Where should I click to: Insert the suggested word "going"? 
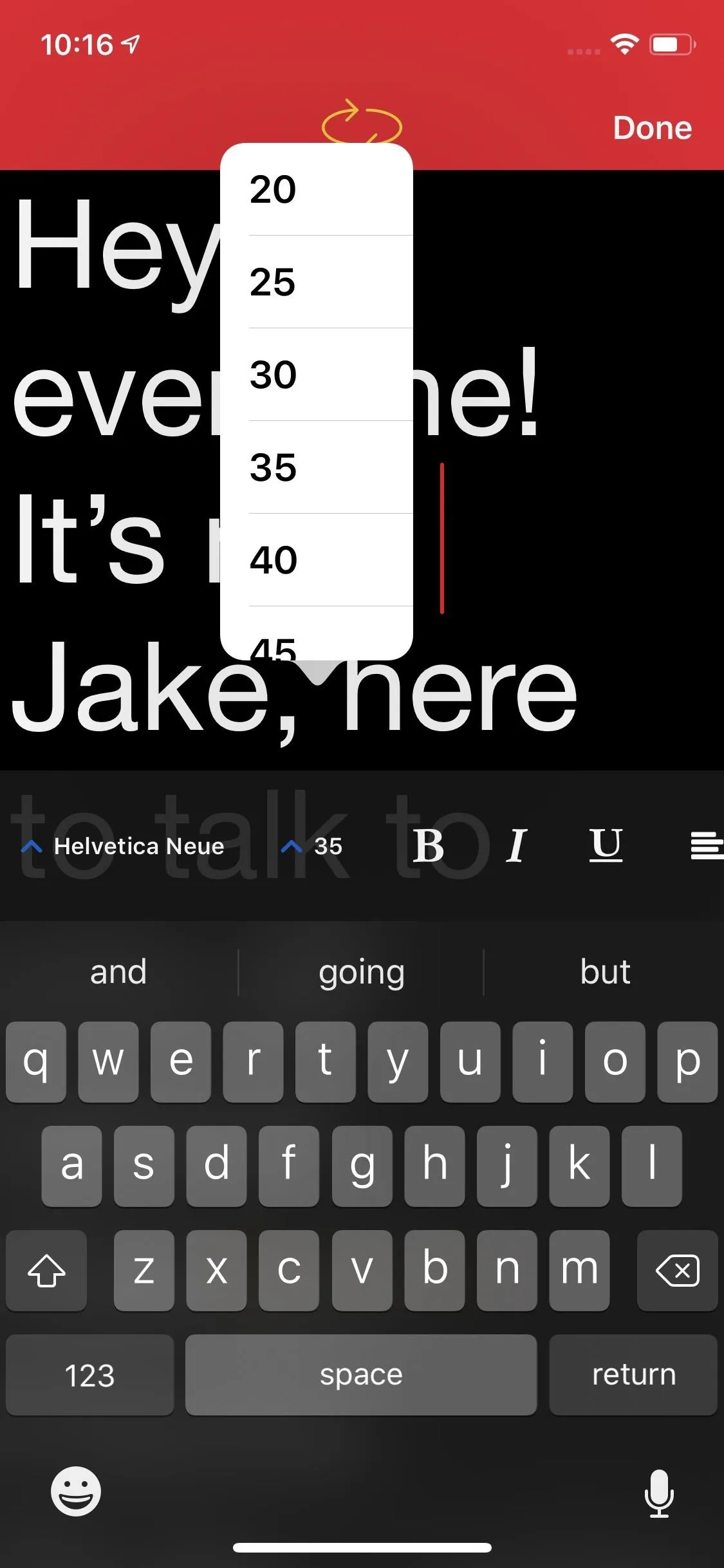(x=362, y=972)
